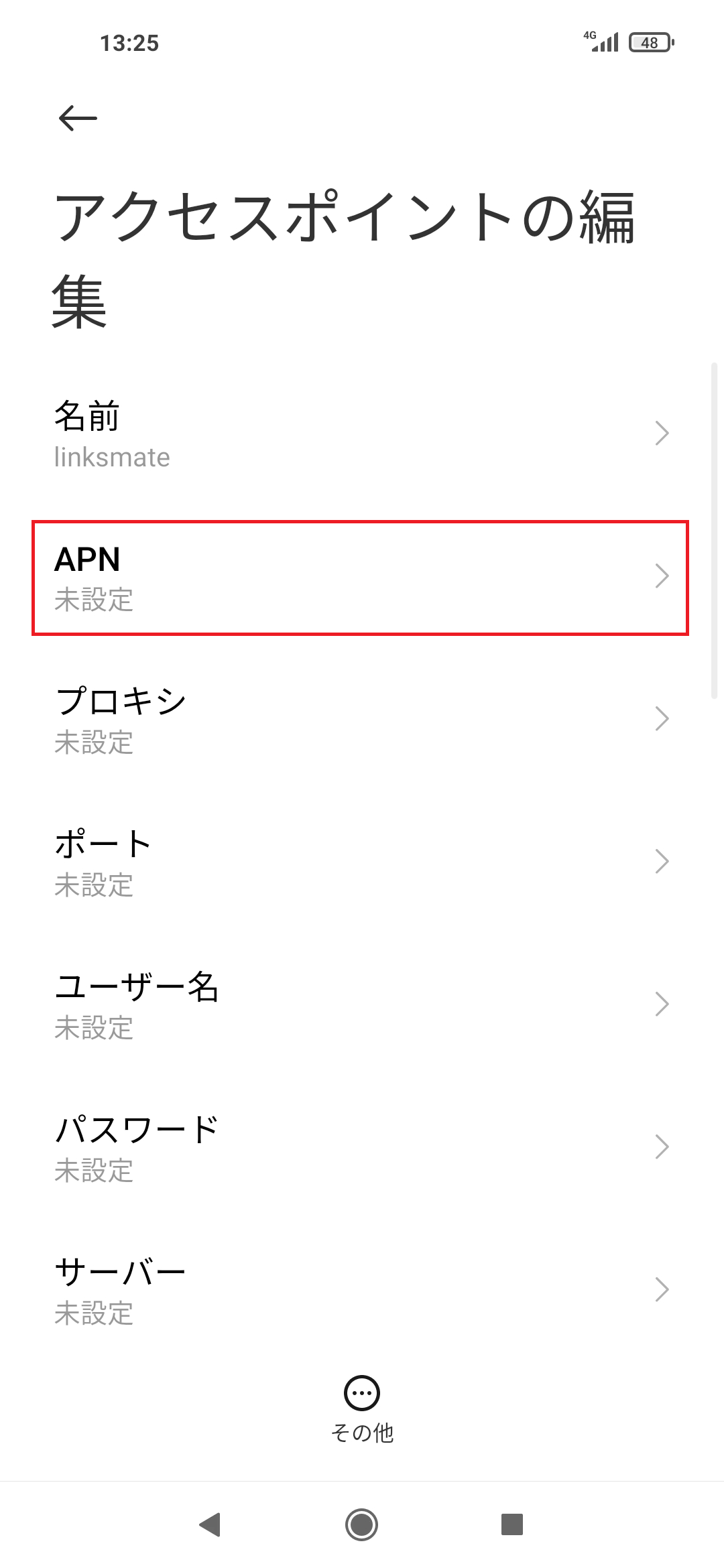The image size is (724, 1568).
Task: Tap the clock showing 13:25
Action: 129,43
